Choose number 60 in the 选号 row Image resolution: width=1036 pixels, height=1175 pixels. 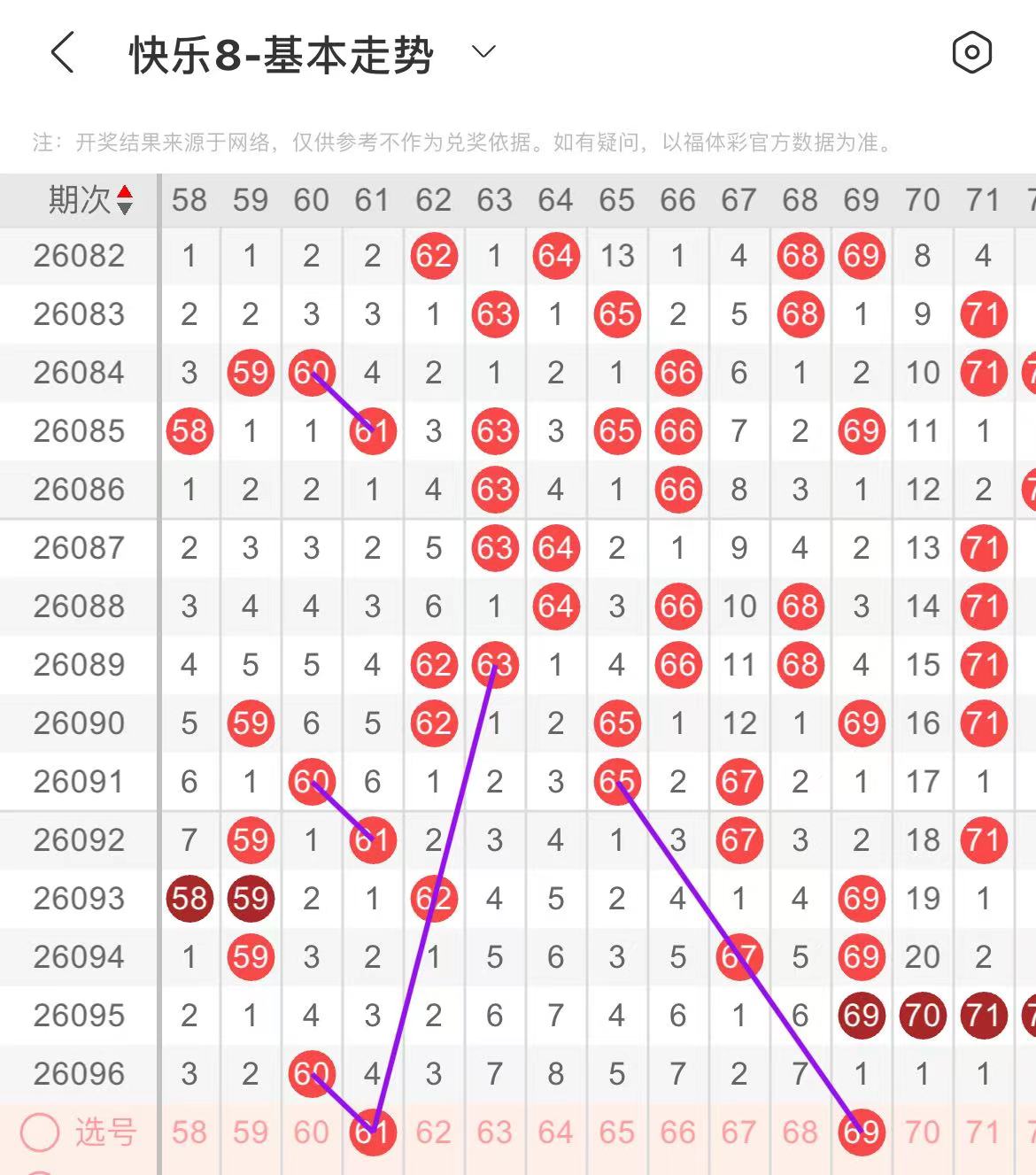point(312,1132)
